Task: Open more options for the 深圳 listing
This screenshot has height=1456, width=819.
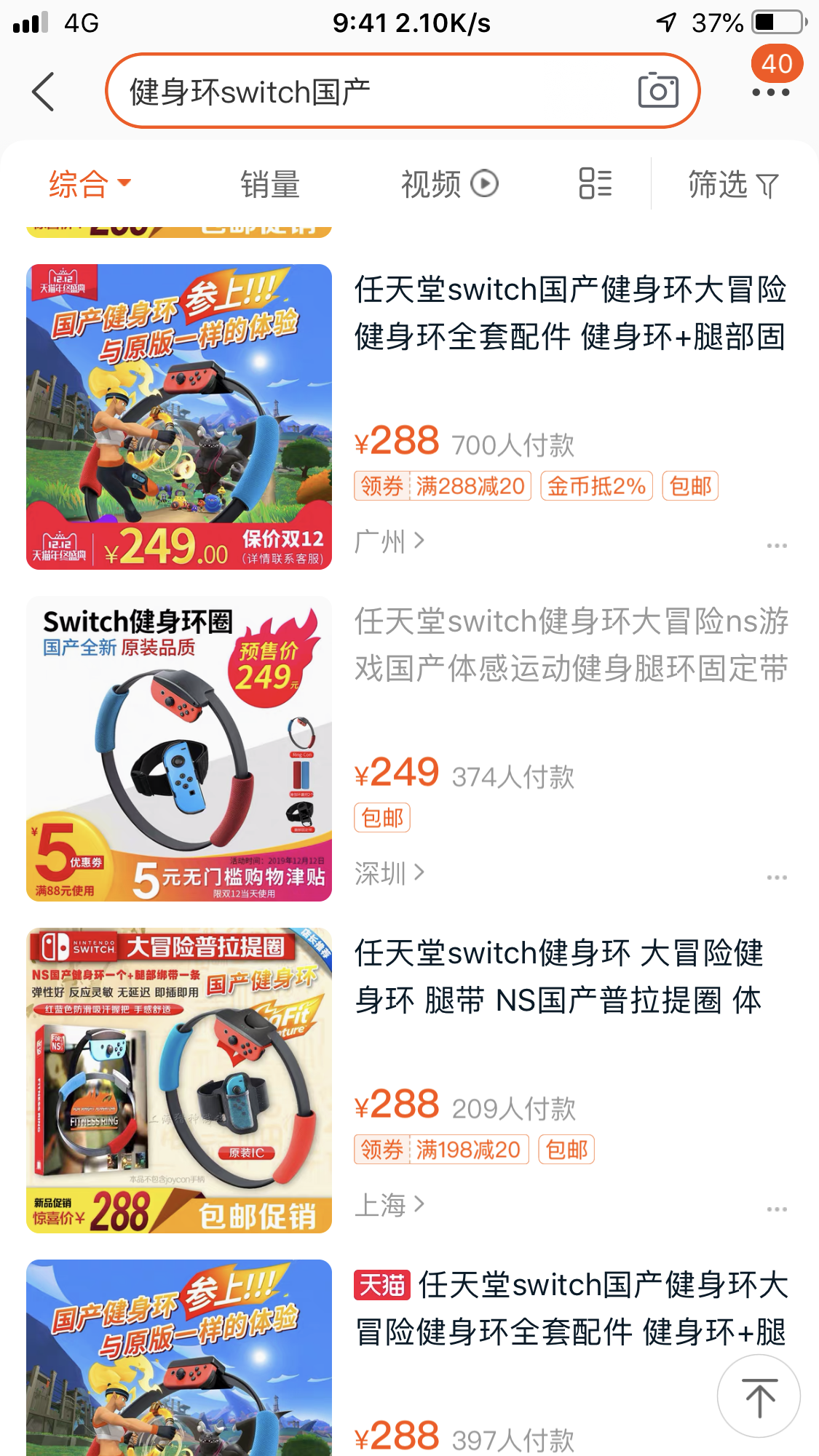Action: click(776, 878)
